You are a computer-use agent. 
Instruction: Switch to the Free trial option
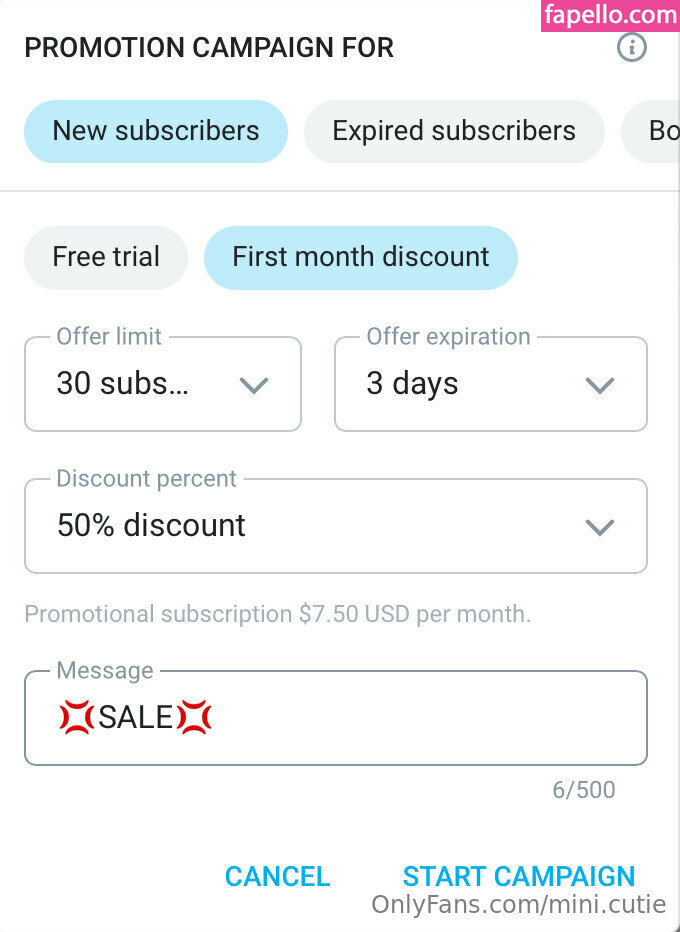point(106,257)
